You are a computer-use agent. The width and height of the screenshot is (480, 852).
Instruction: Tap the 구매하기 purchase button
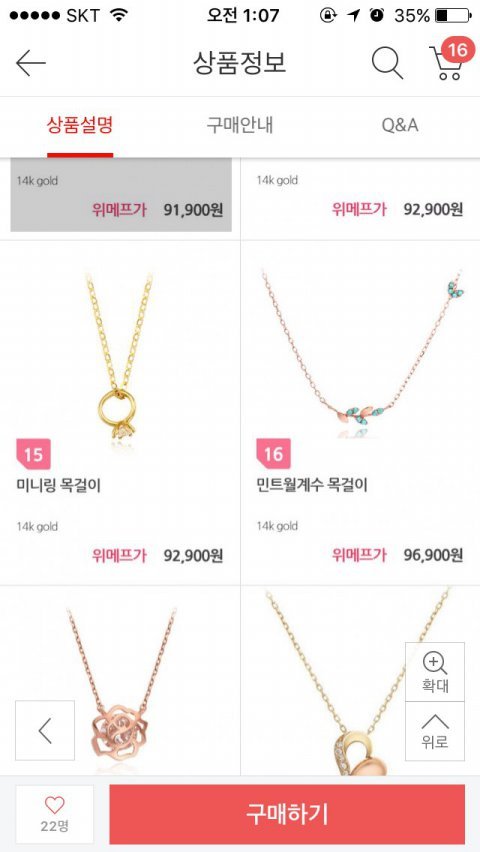point(287,814)
